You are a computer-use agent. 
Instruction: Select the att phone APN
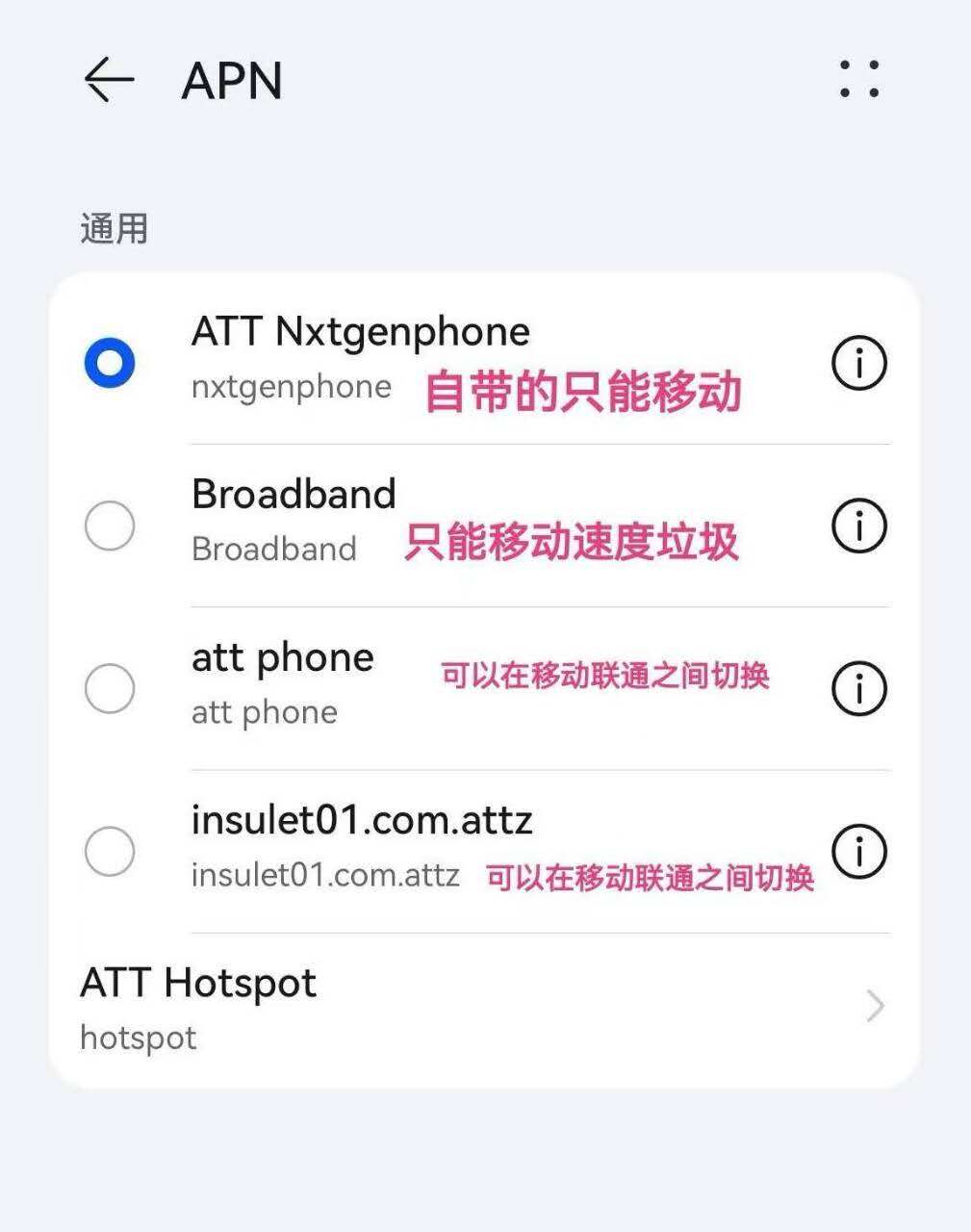[110, 688]
